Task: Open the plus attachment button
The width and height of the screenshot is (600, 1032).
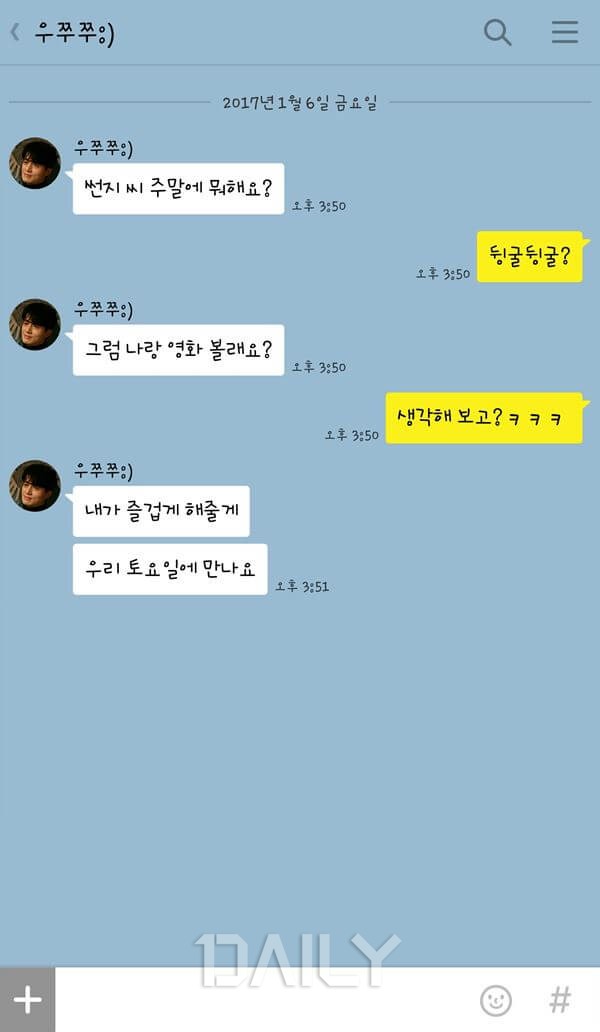Action: [x=27, y=999]
